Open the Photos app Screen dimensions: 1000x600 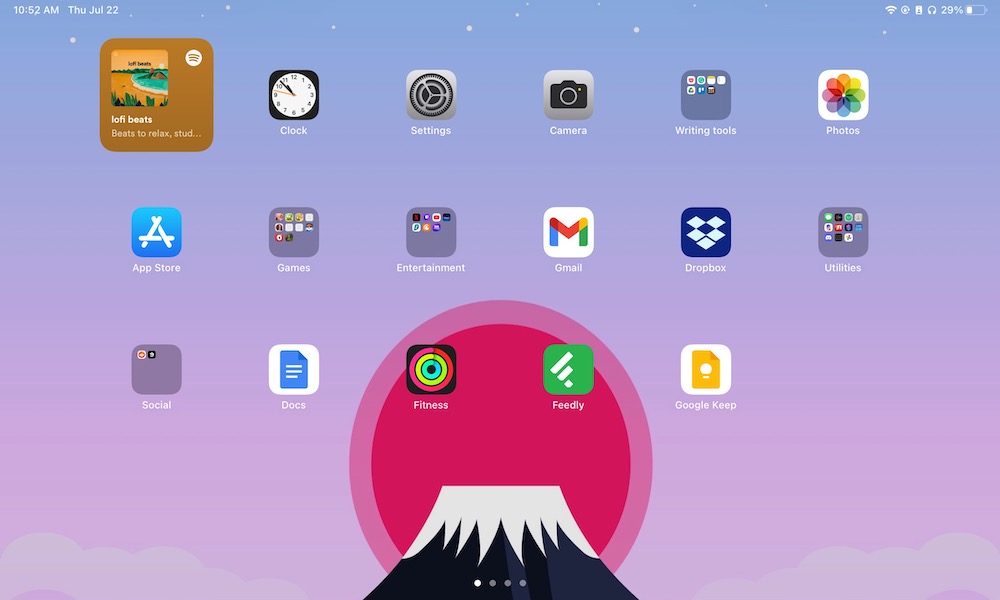843,95
